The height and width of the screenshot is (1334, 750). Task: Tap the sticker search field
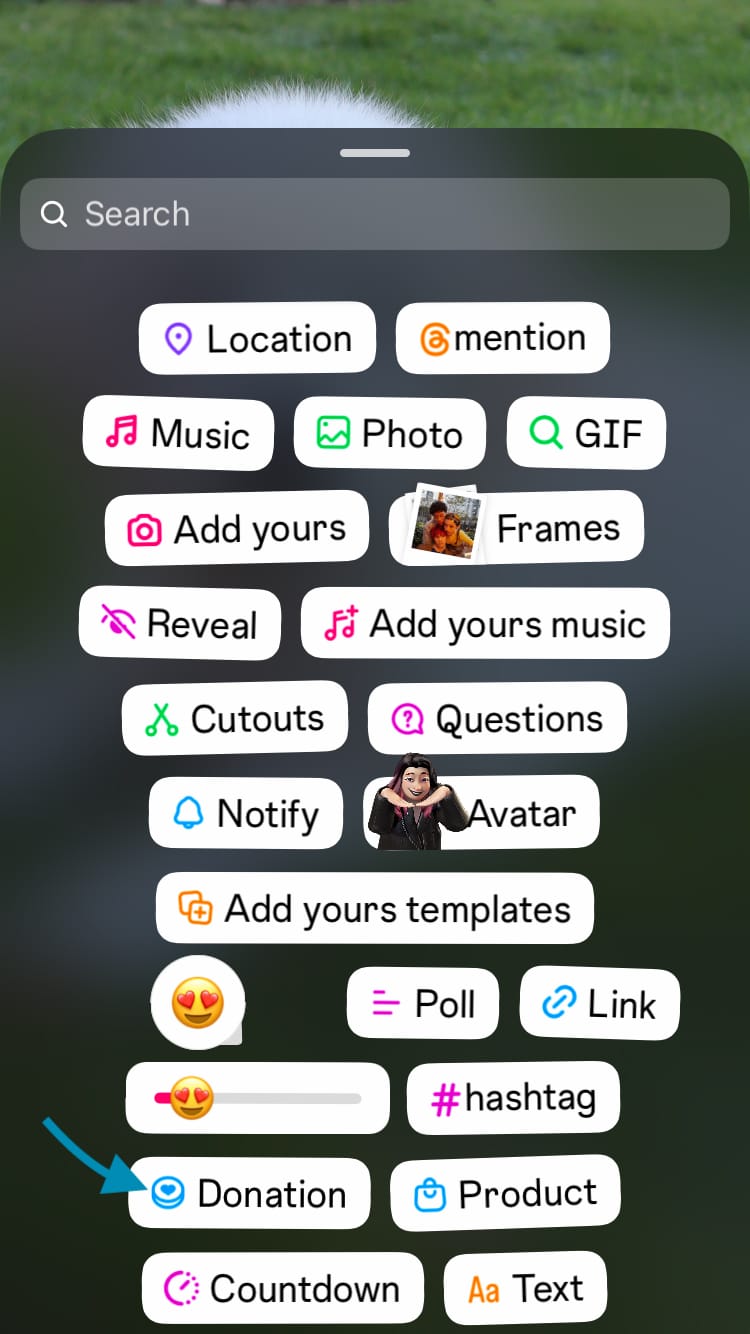(x=375, y=214)
